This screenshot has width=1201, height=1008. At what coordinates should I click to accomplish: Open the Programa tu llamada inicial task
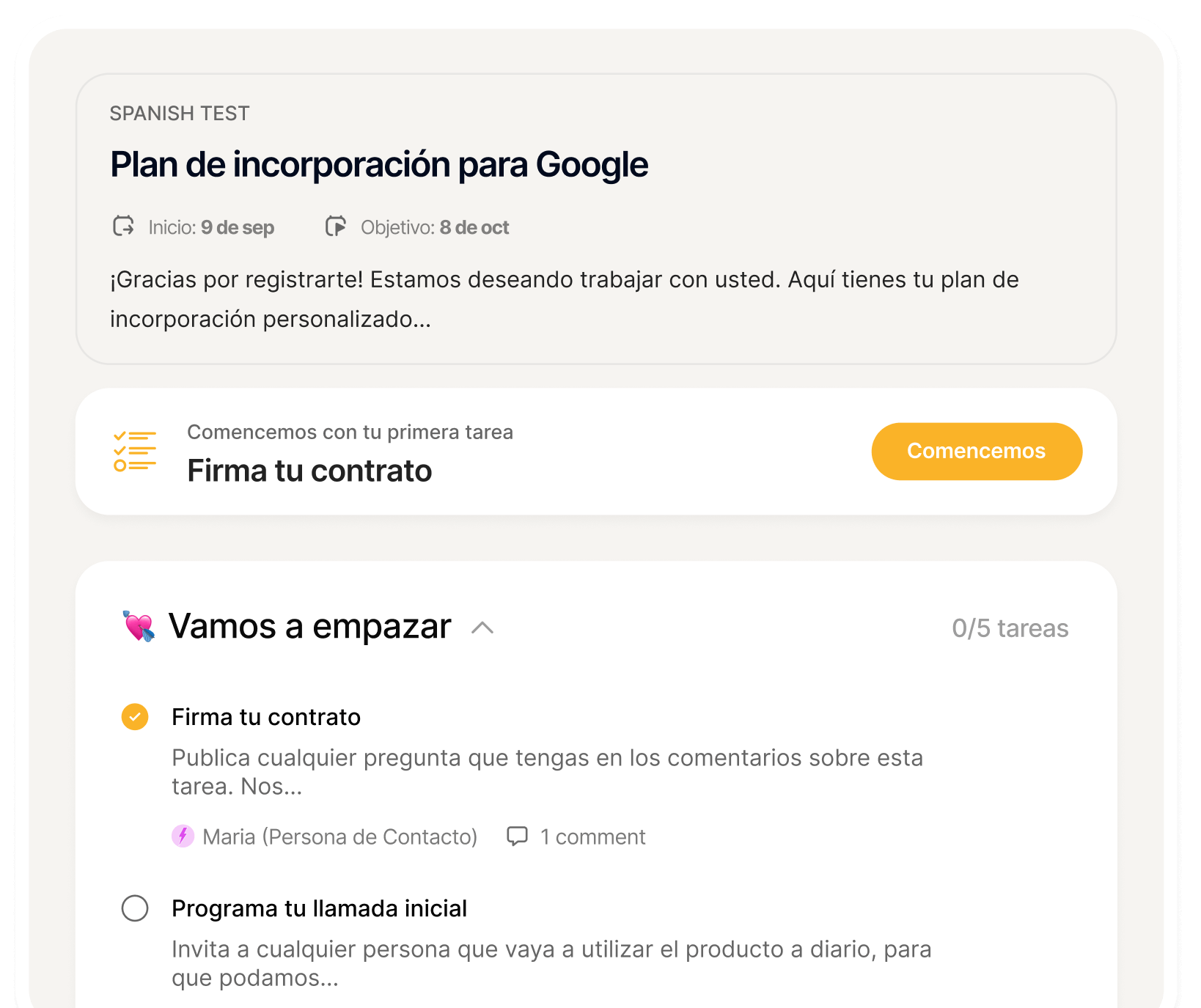[319, 908]
